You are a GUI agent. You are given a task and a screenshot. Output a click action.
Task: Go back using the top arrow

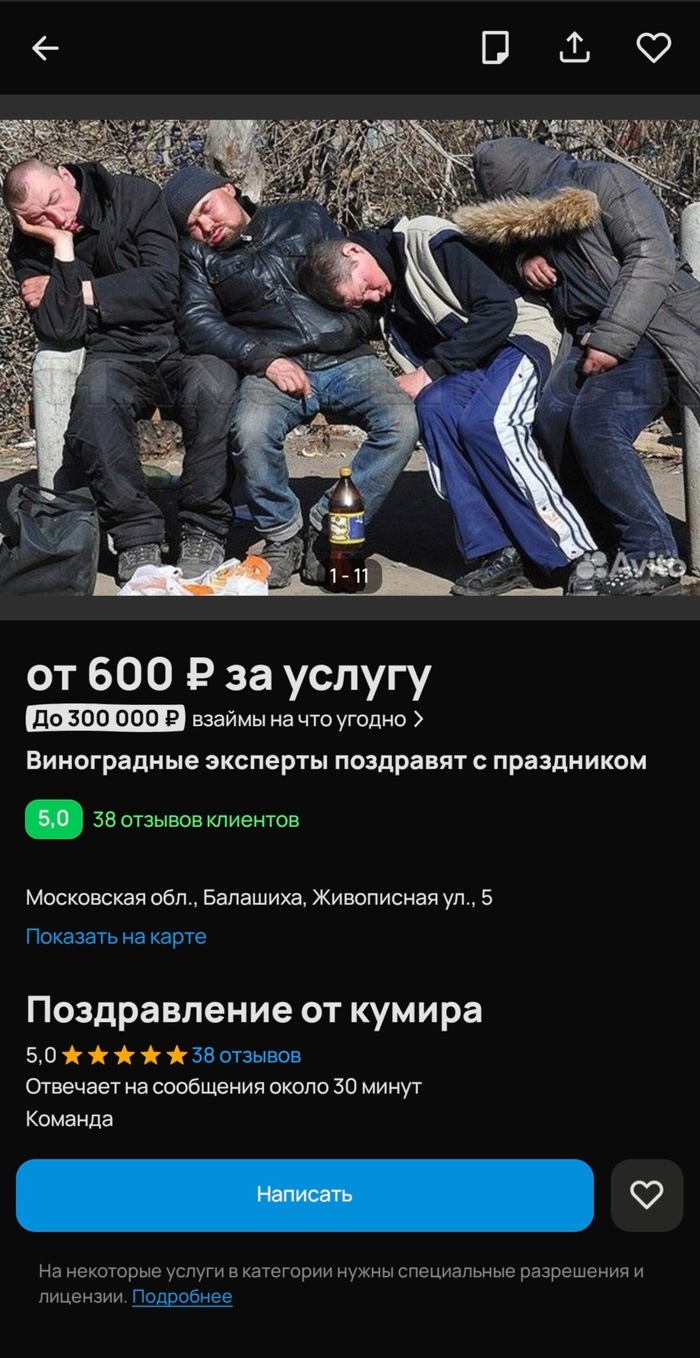(x=45, y=48)
